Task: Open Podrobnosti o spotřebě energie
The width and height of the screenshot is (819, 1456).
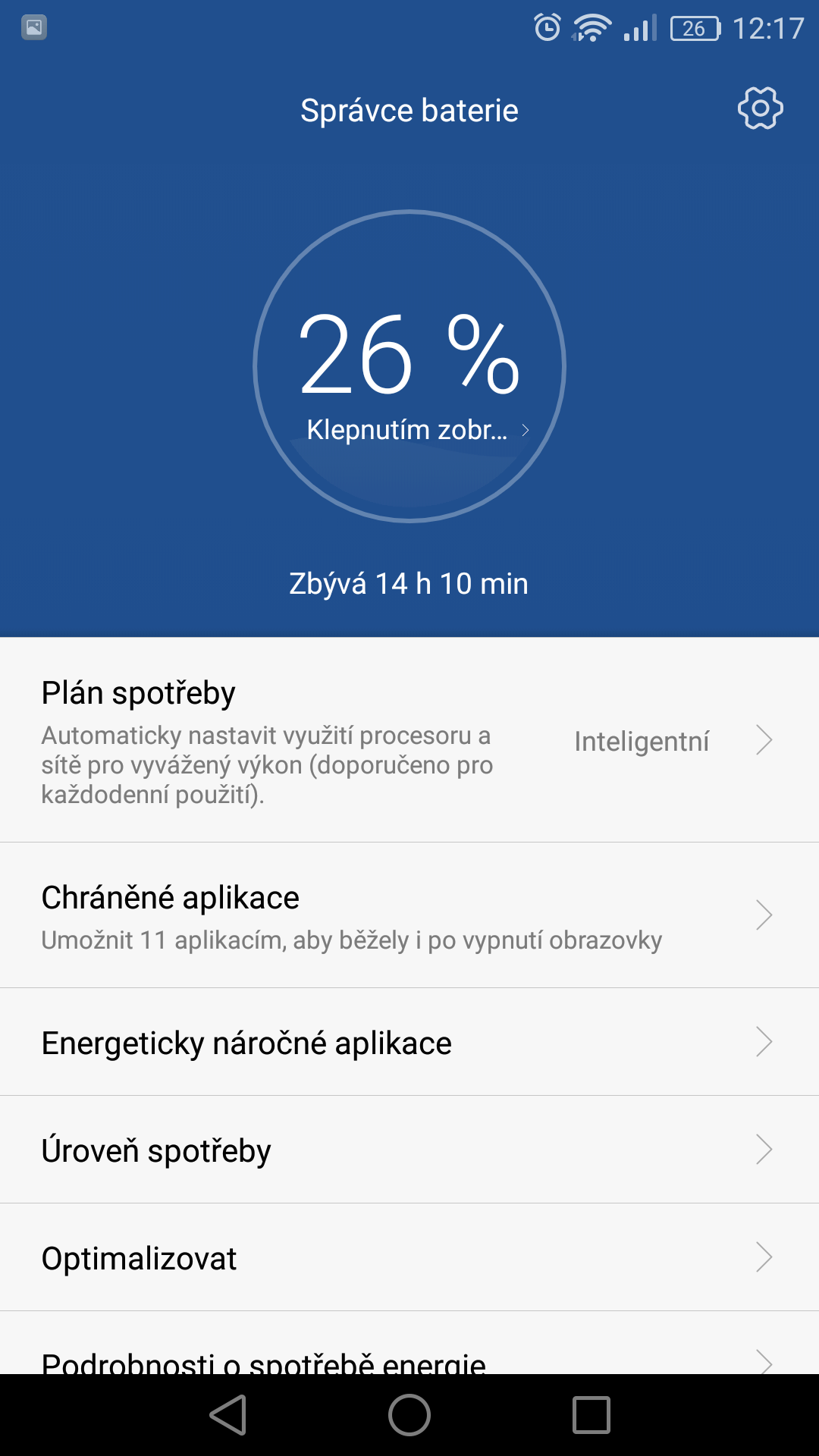Action: point(409,1343)
